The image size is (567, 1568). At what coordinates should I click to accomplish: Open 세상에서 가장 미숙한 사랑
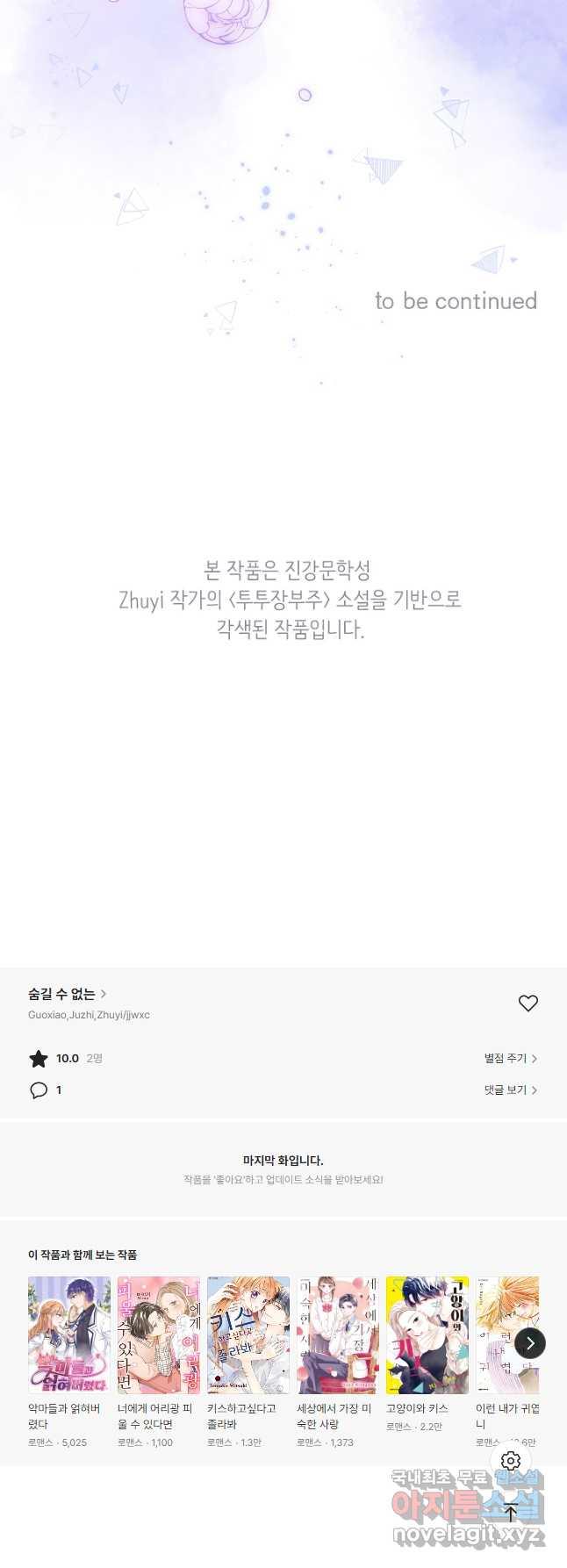pos(338,1335)
